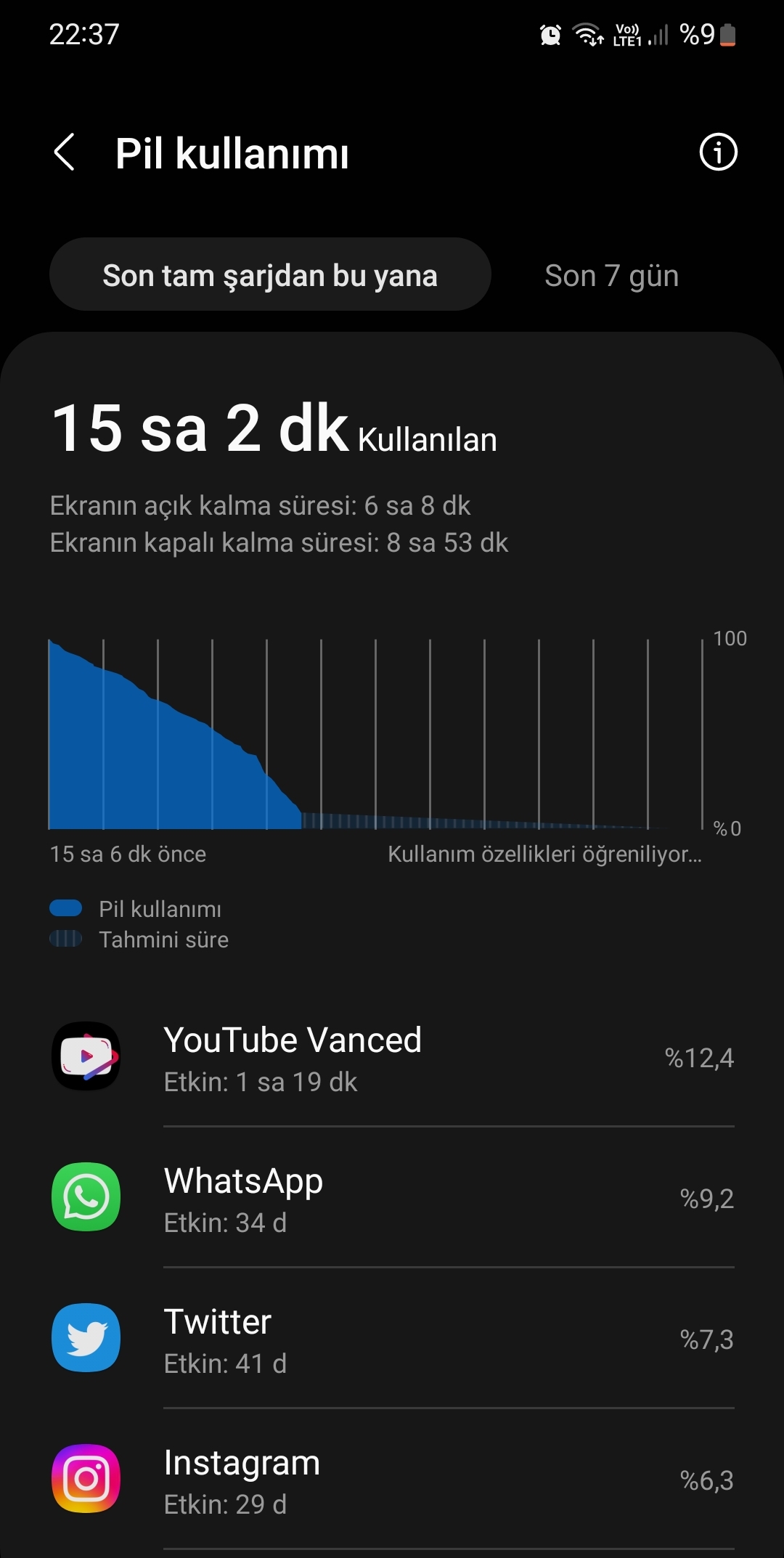Open WhatsApp battery usage details

392,1199
